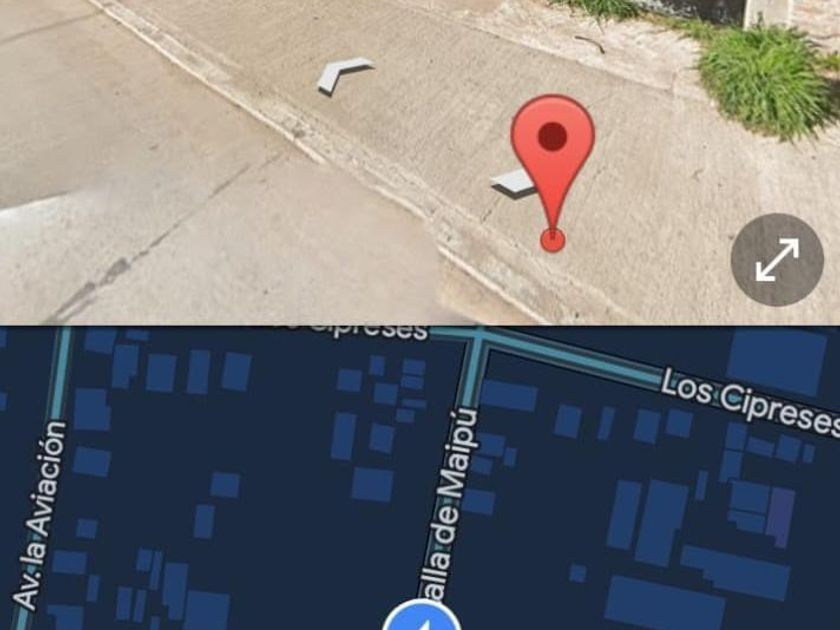Screen dimensions: 840x630
Task: Tap the arrow beside the red pin
Action: [x=512, y=183]
